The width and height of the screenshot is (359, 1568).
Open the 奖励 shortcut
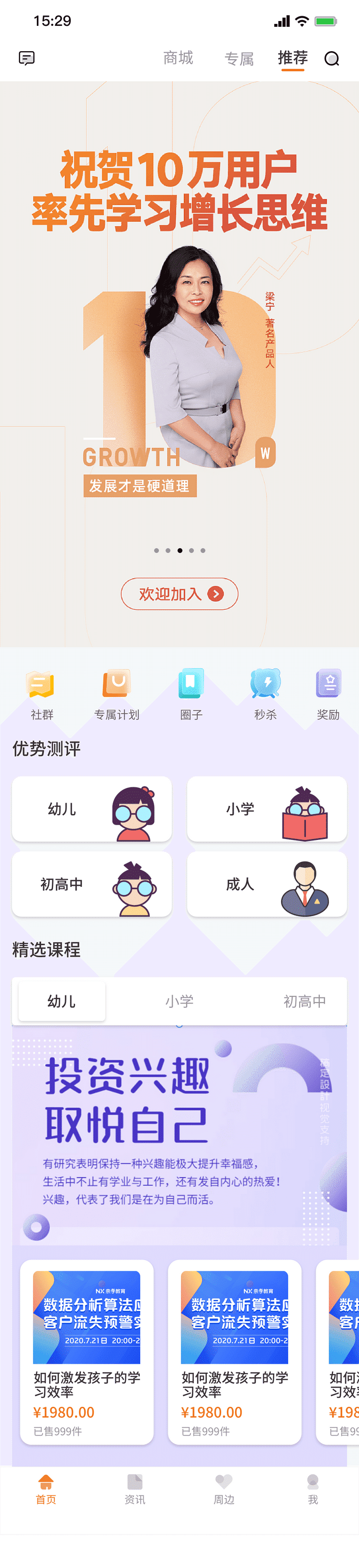pos(328,694)
